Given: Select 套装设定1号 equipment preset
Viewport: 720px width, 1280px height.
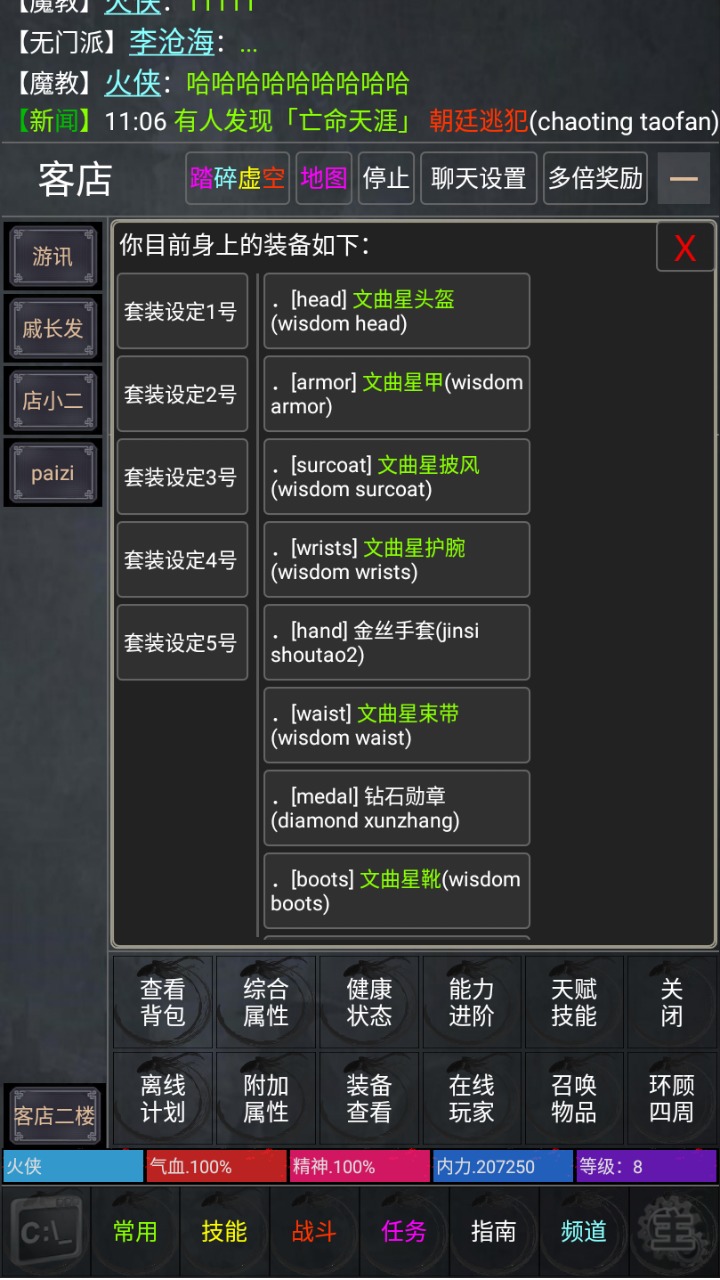Looking at the screenshot, I should point(181,311).
